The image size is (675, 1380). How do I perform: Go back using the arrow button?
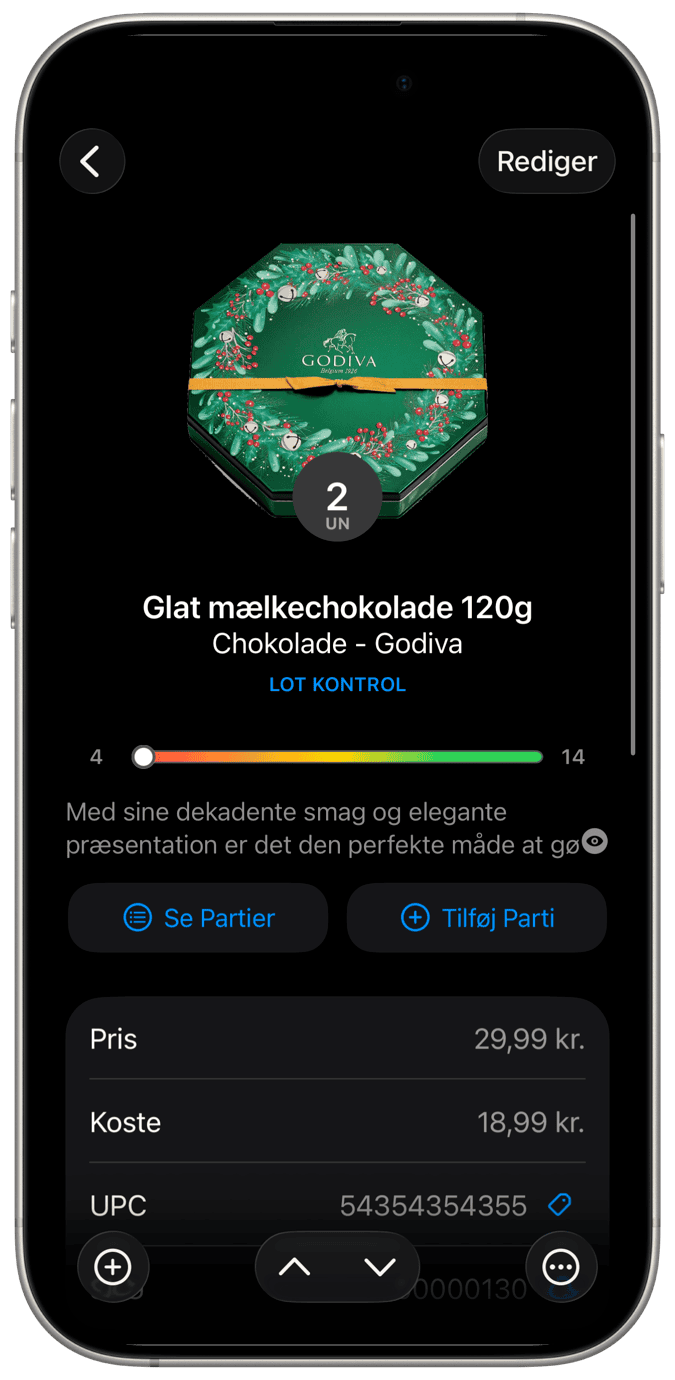coord(92,161)
